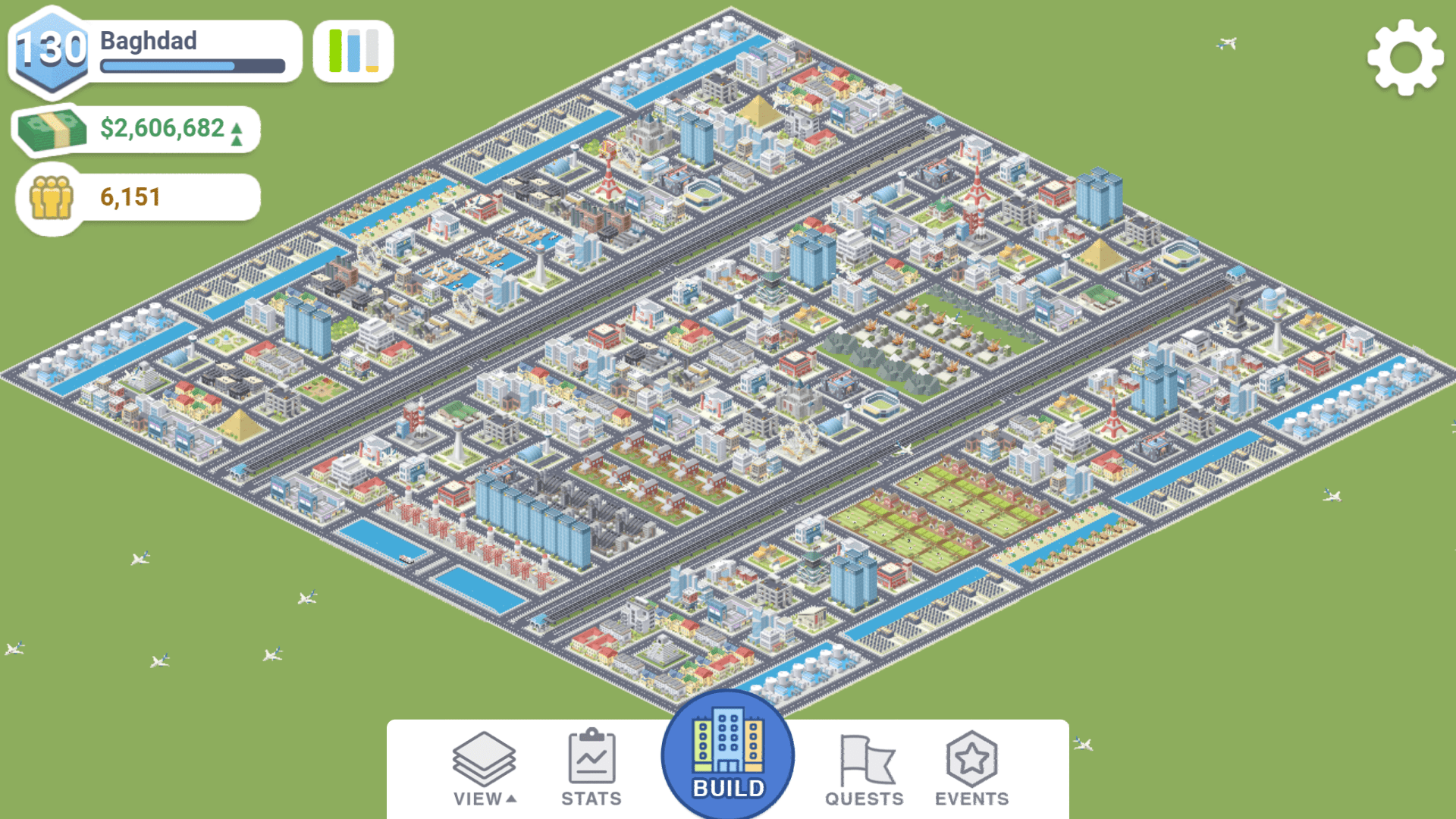Screen dimensions: 1456x819
Task: Open the Build menu
Action: tap(728, 757)
